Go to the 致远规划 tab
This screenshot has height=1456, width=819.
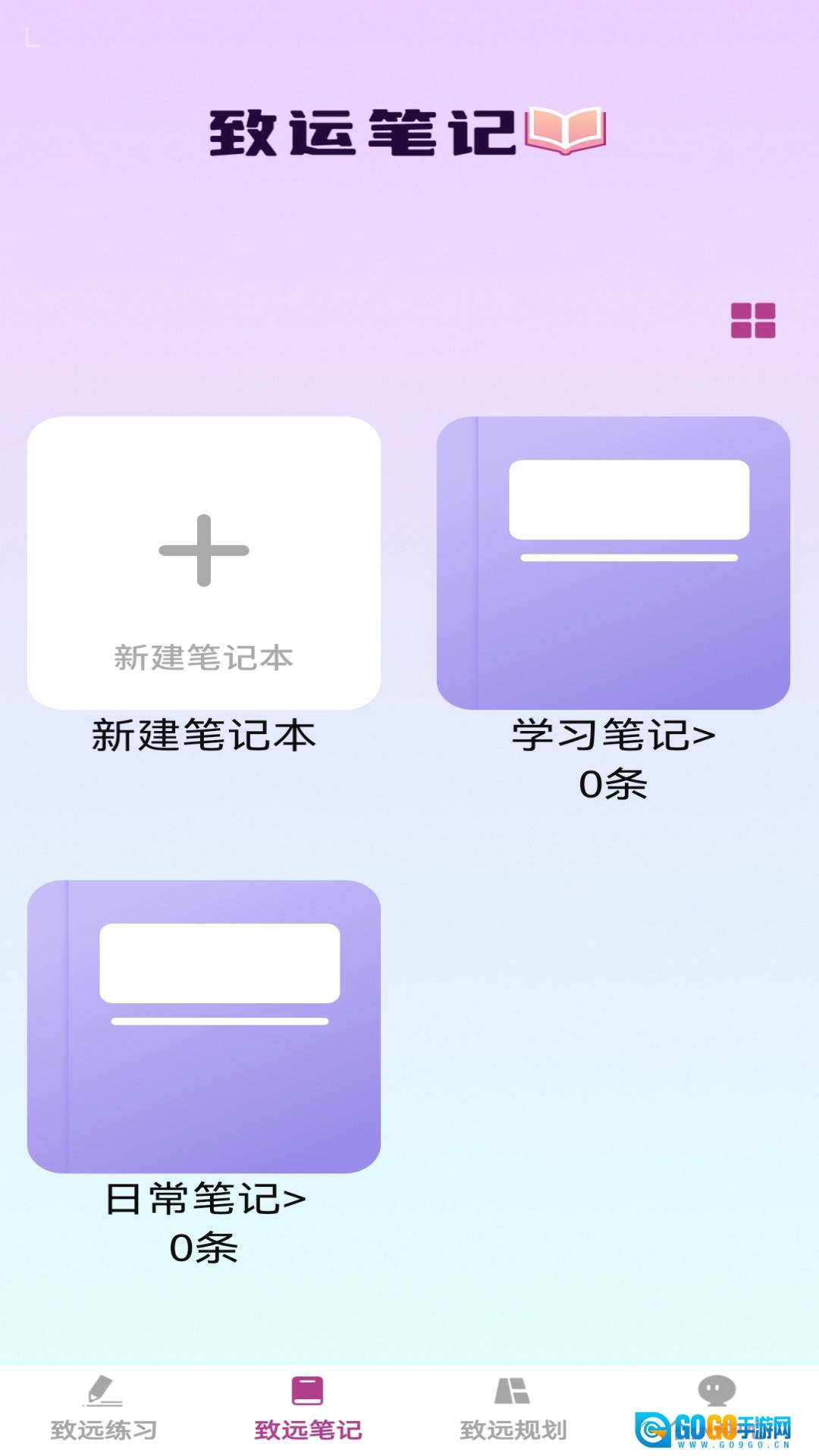coord(513,1409)
